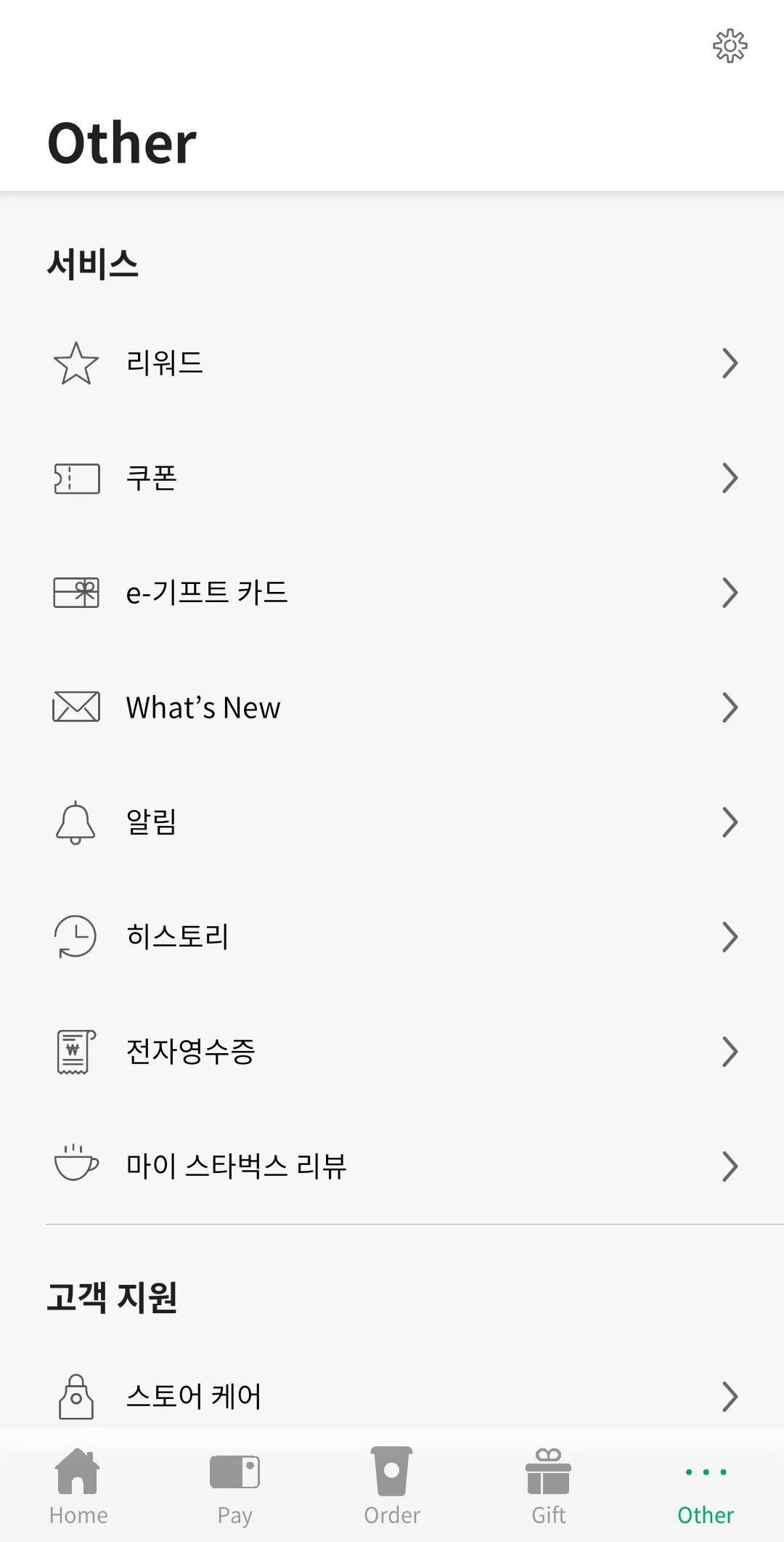Viewport: 784px width, 1542px height.
Task: Open 마이 스타벅스 리뷰
Action: click(392, 1166)
